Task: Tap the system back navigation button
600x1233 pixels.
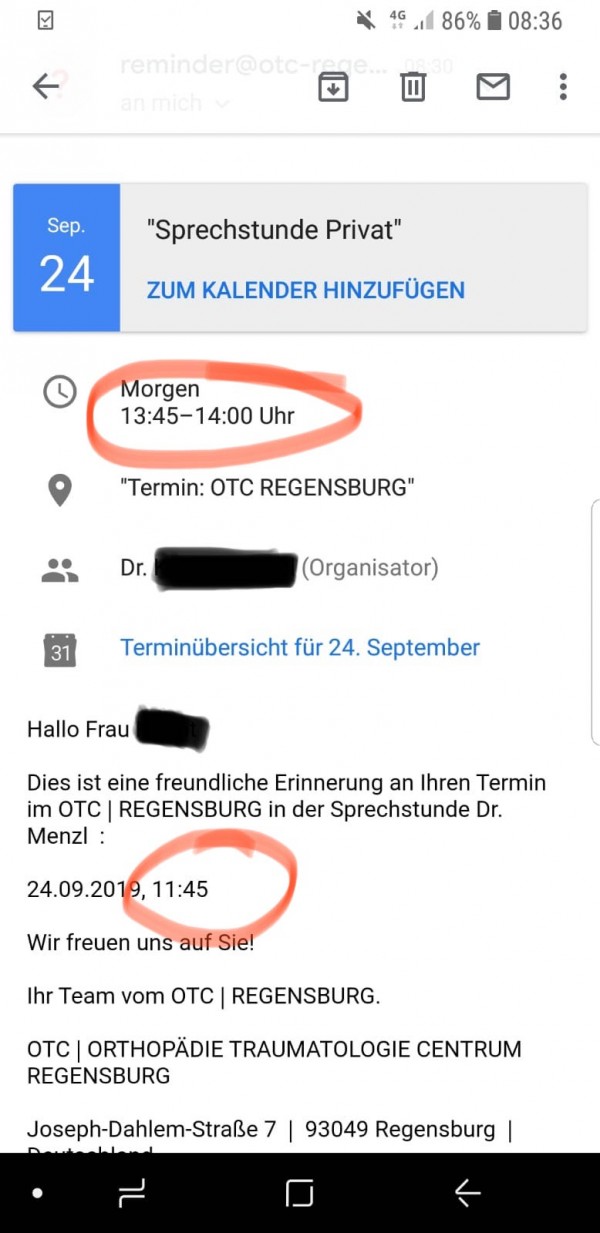Action: click(x=466, y=1193)
